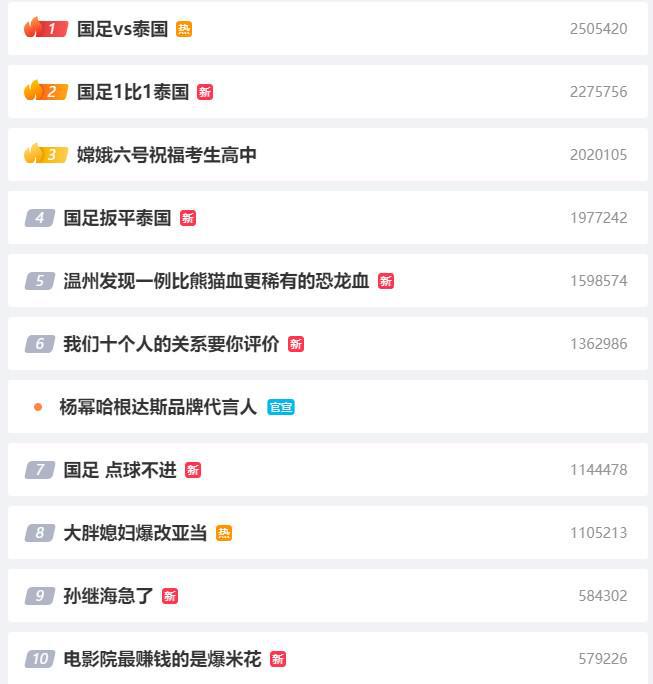This screenshot has width=653, height=684.
Task: Tap the topic 国足 点球不进
Action: pos(120,470)
